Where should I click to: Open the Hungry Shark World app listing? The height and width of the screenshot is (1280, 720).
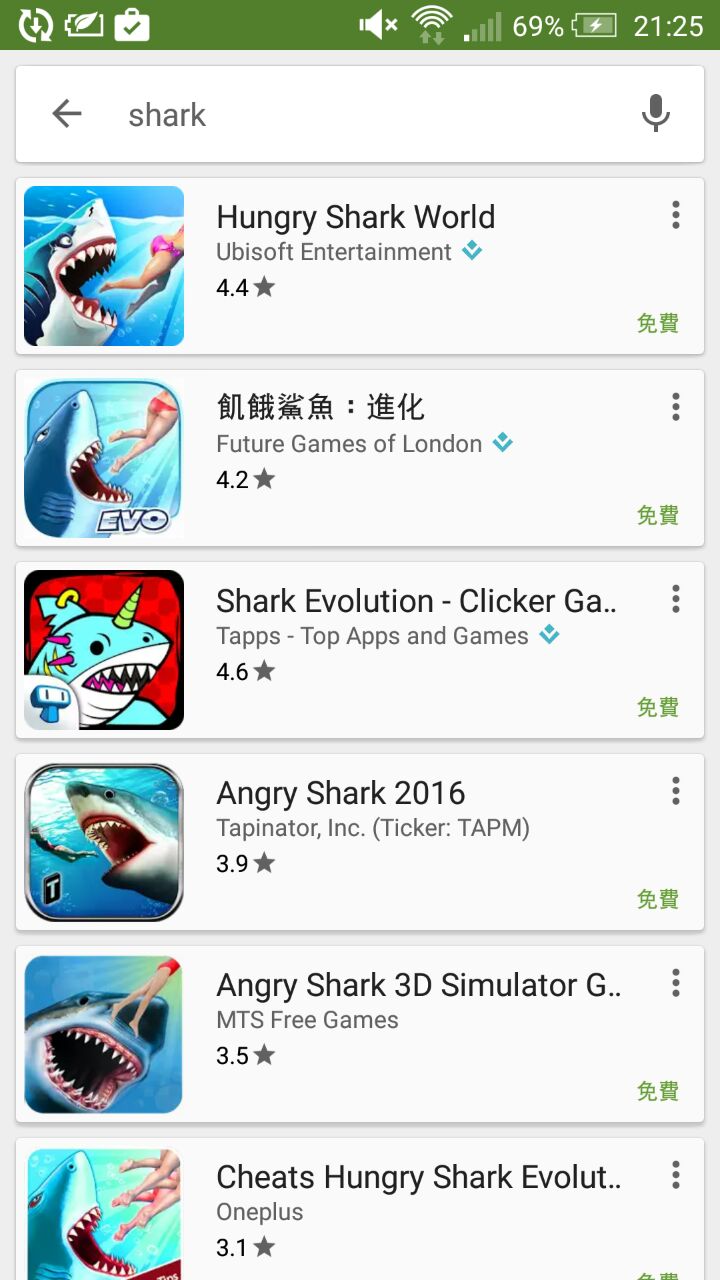coord(355,217)
